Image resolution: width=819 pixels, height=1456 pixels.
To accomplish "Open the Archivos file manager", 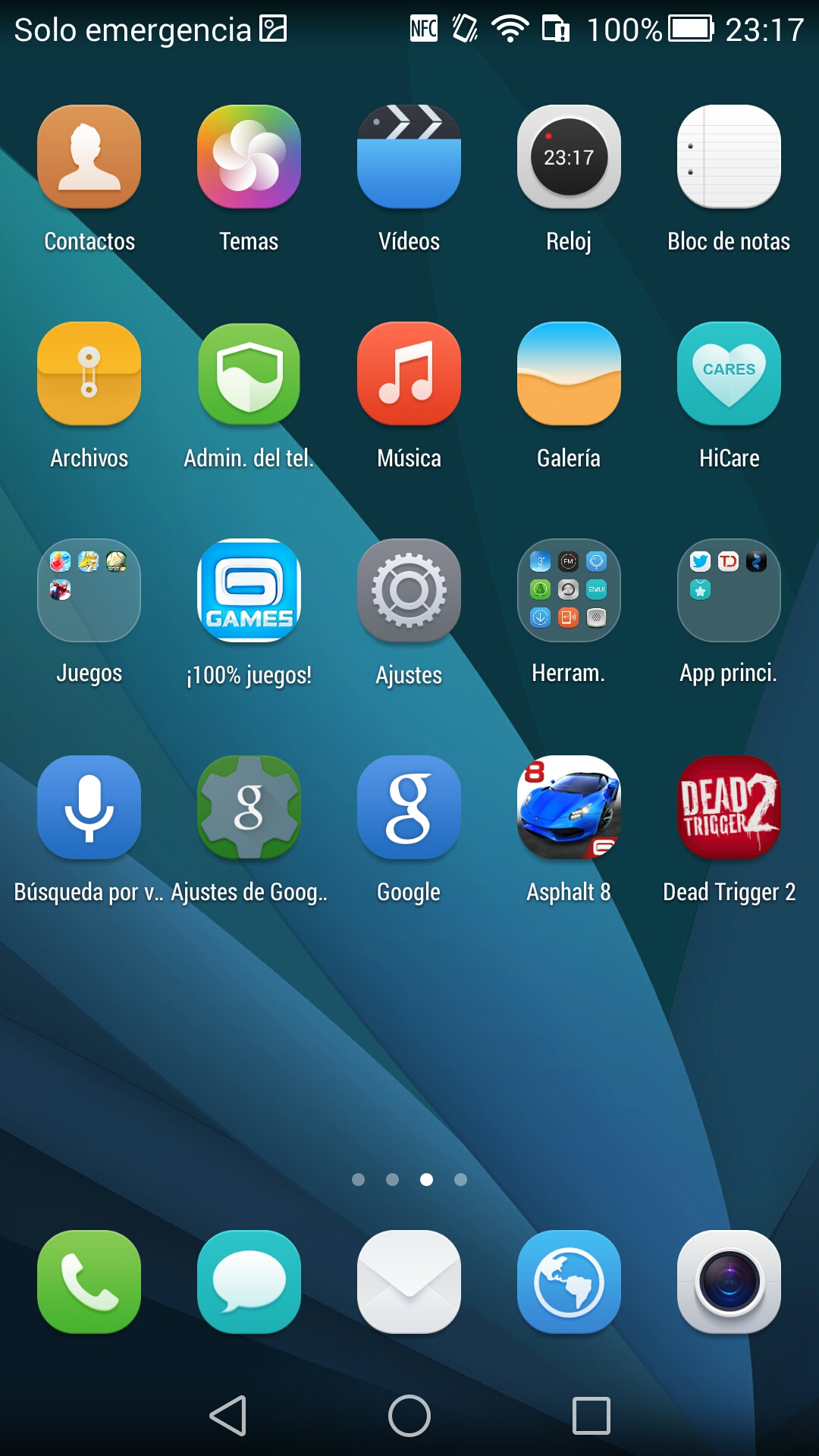I will [x=89, y=373].
